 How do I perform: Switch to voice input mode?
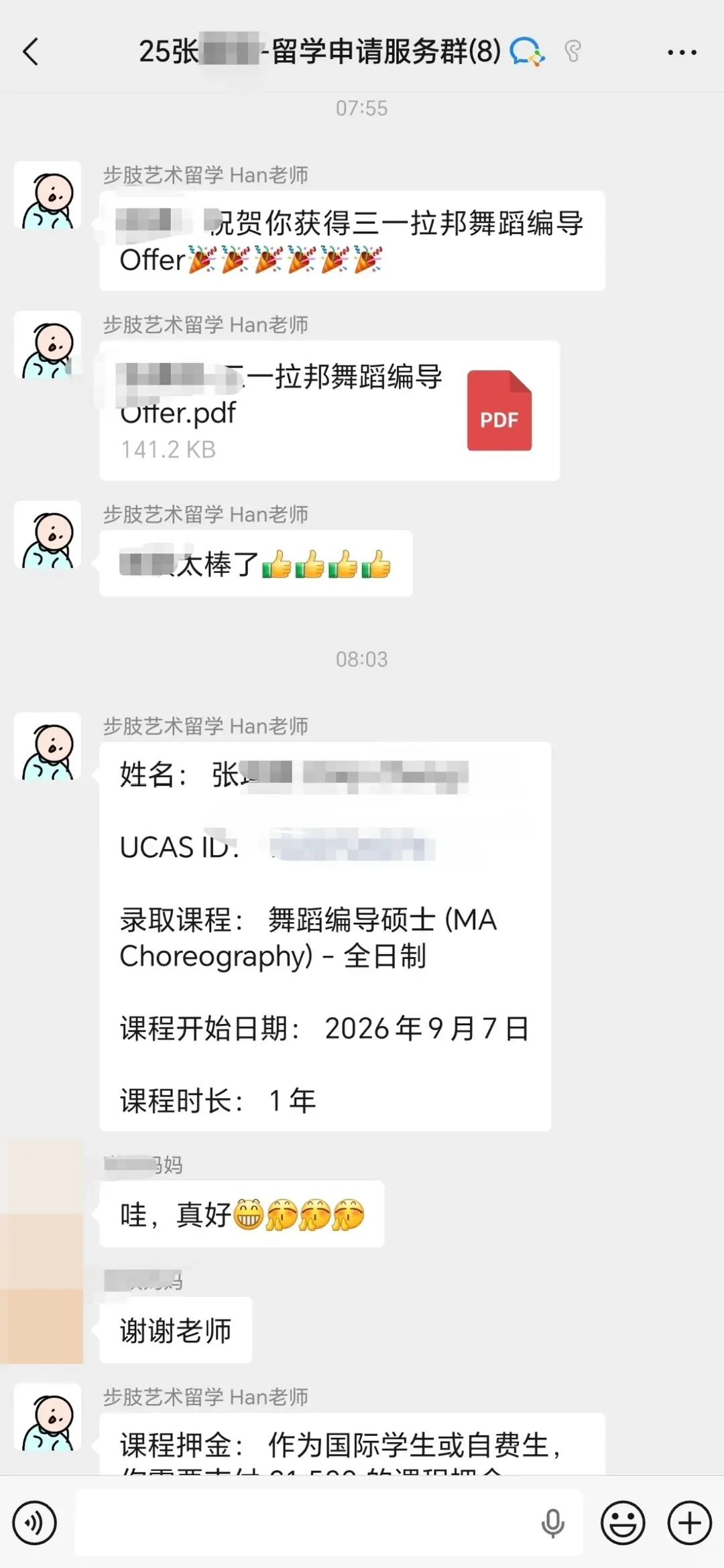pyautogui.click(x=34, y=1523)
